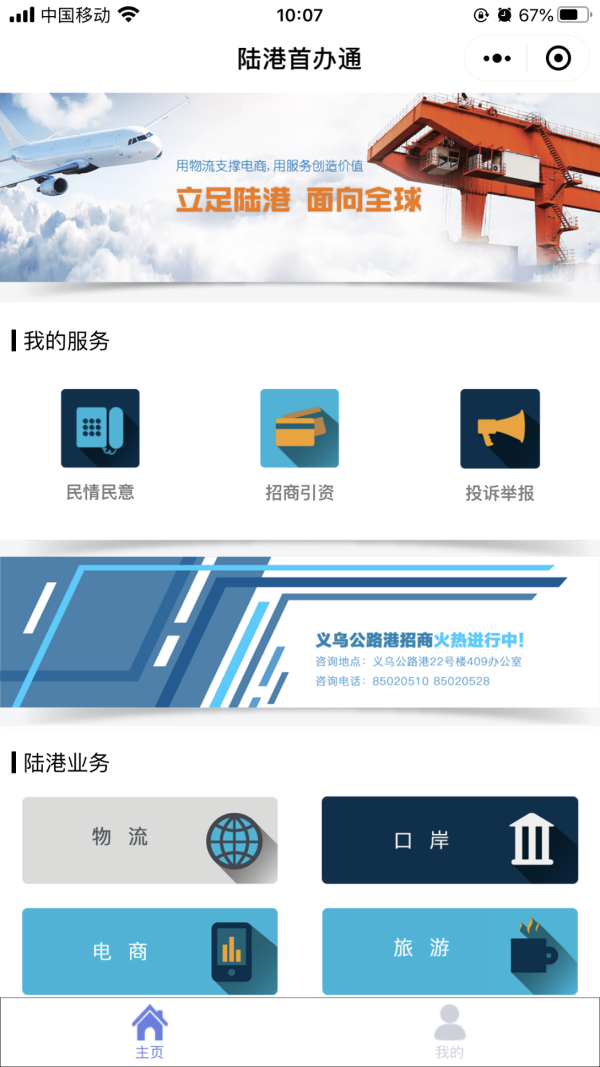Open the 电商 business card
The height and width of the screenshot is (1067, 600).
(x=150, y=951)
